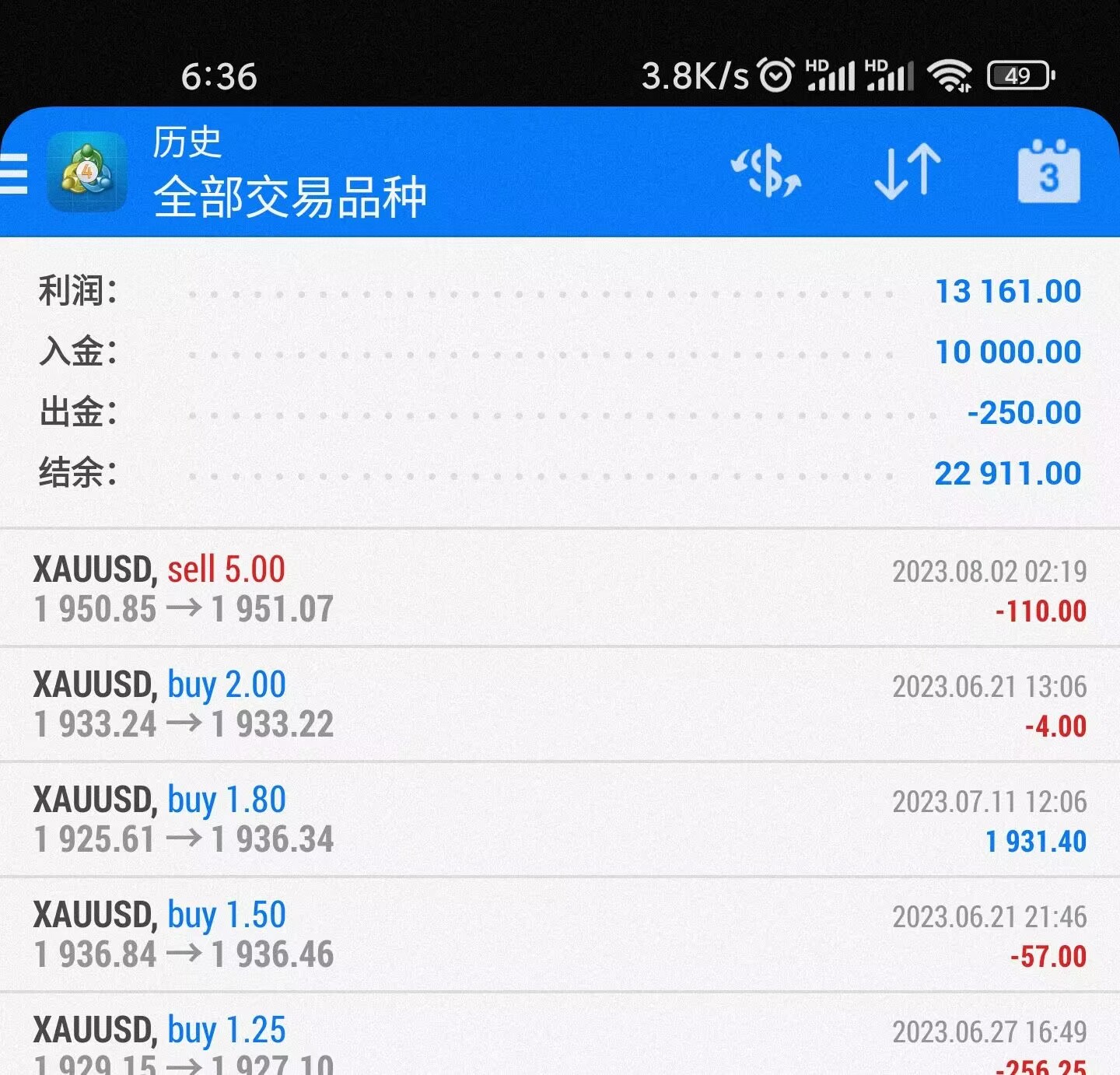Open the symbol filter currency icon
Screen dimensions: 1120x1075
click(766, 170)
